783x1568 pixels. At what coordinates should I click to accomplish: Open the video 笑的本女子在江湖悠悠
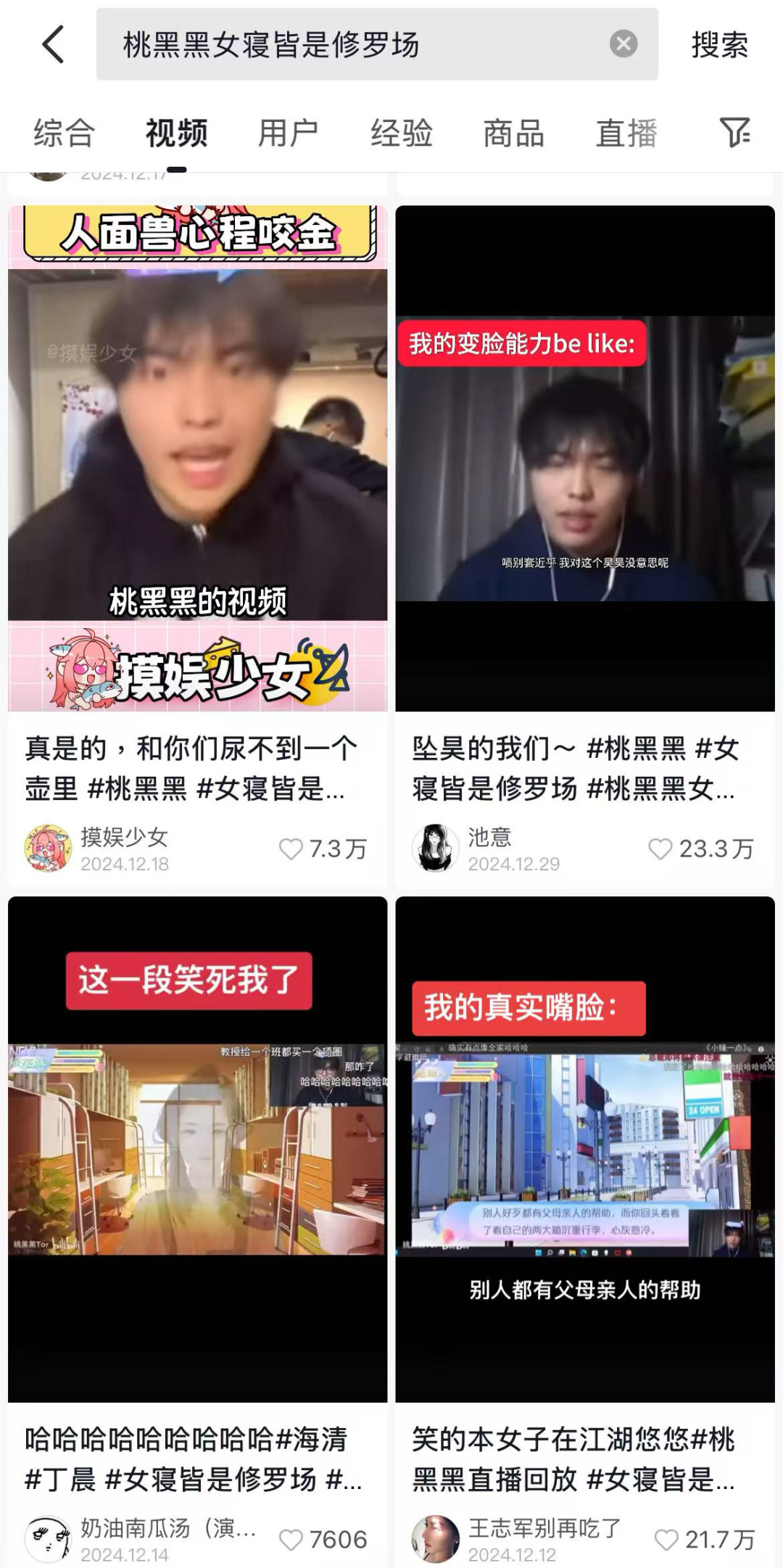[x=584, y=1149]
